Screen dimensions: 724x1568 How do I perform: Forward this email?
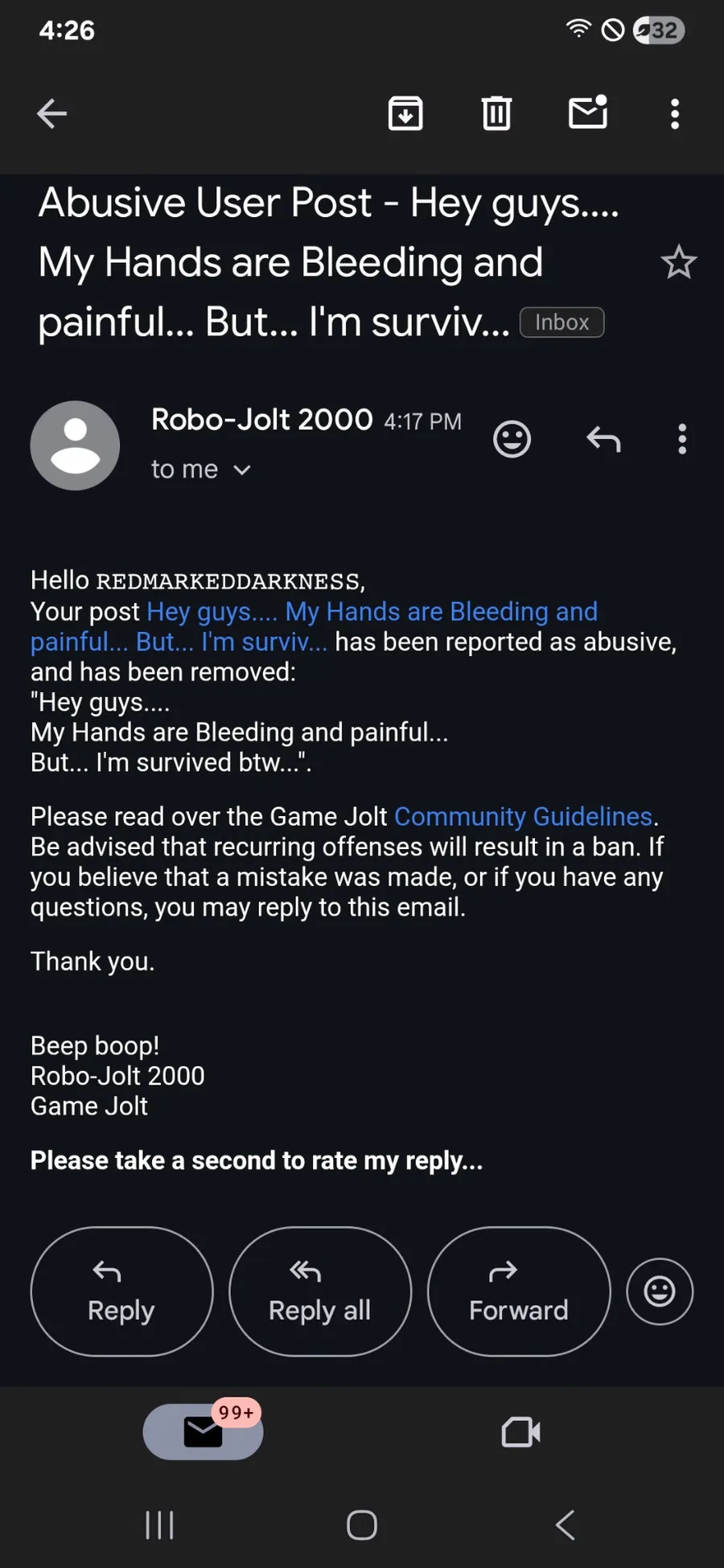pos(519,1291)
